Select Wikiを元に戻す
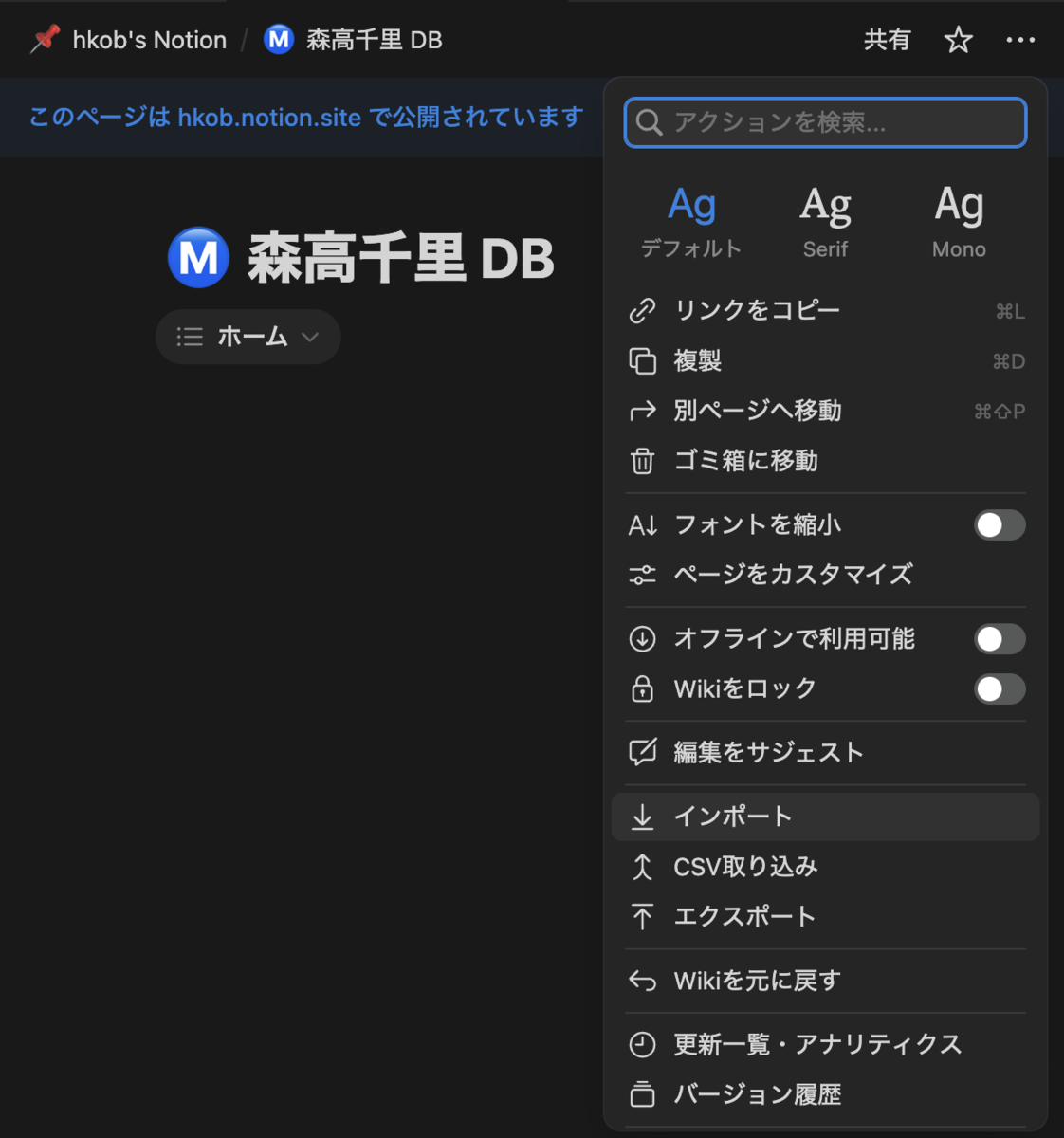1064x1138 pixels. [757, 981]
